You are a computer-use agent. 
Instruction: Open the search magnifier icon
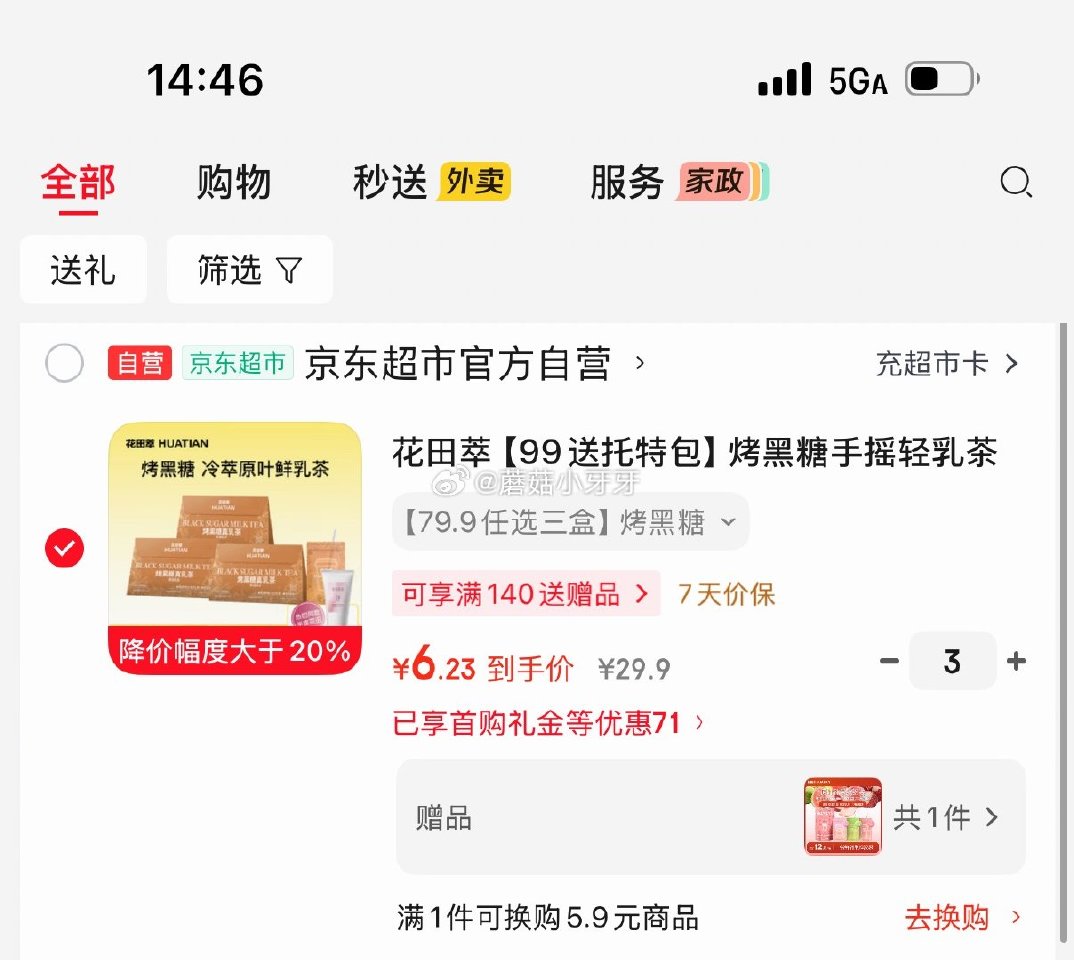(1015, 183)
